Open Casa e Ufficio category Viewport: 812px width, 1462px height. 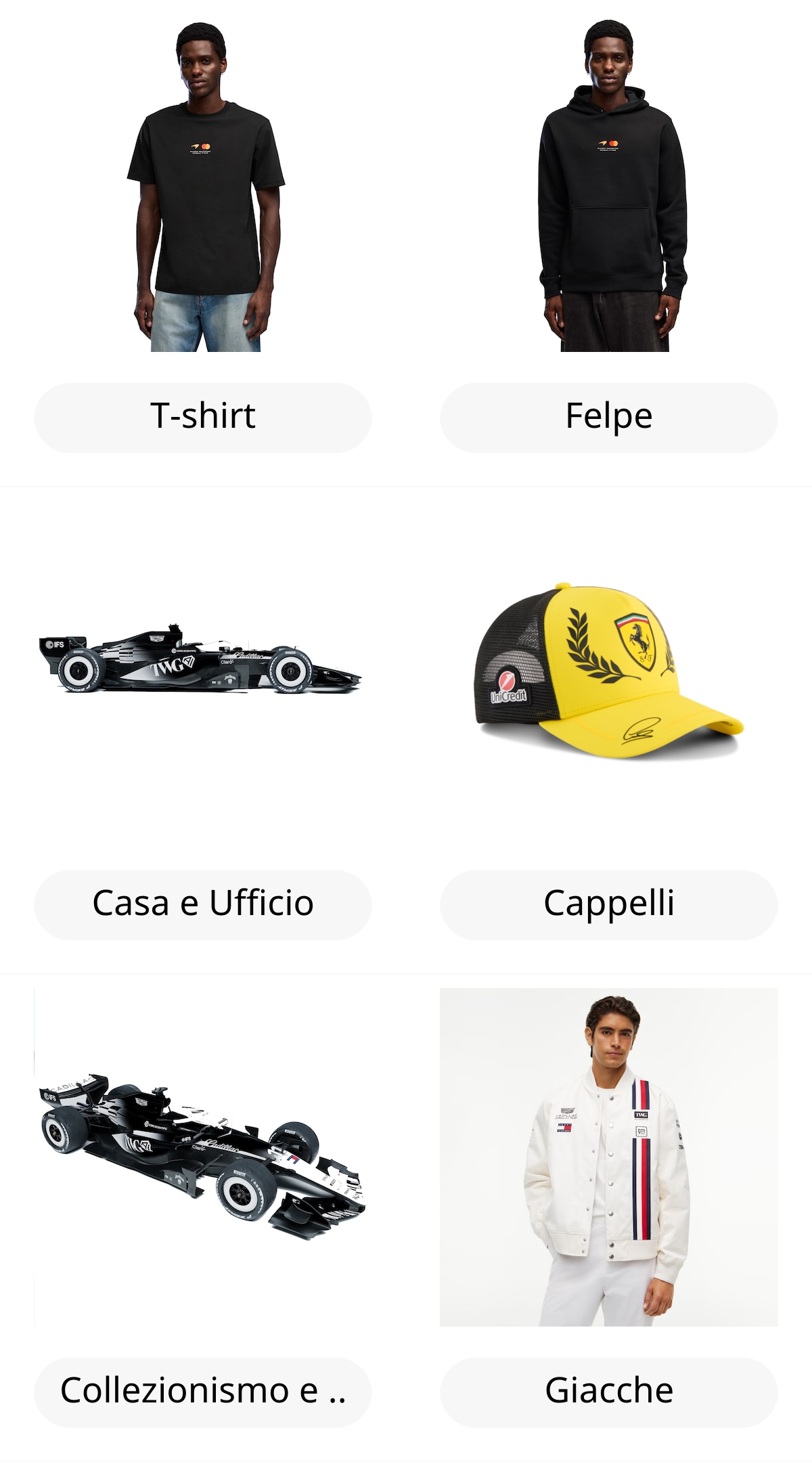[203, 905]
